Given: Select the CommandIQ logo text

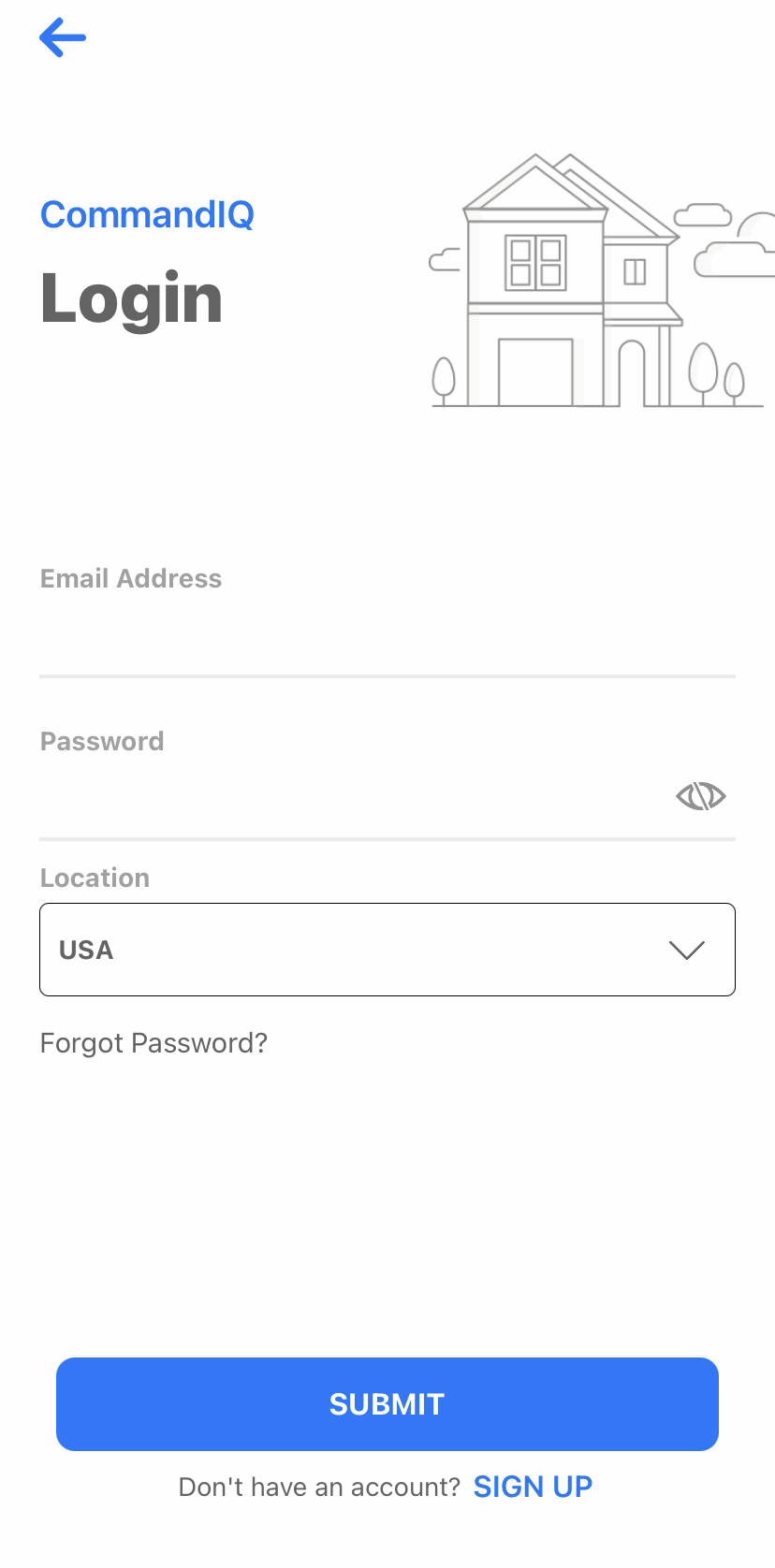Looking at the screenshot, I should click(146, 214).
